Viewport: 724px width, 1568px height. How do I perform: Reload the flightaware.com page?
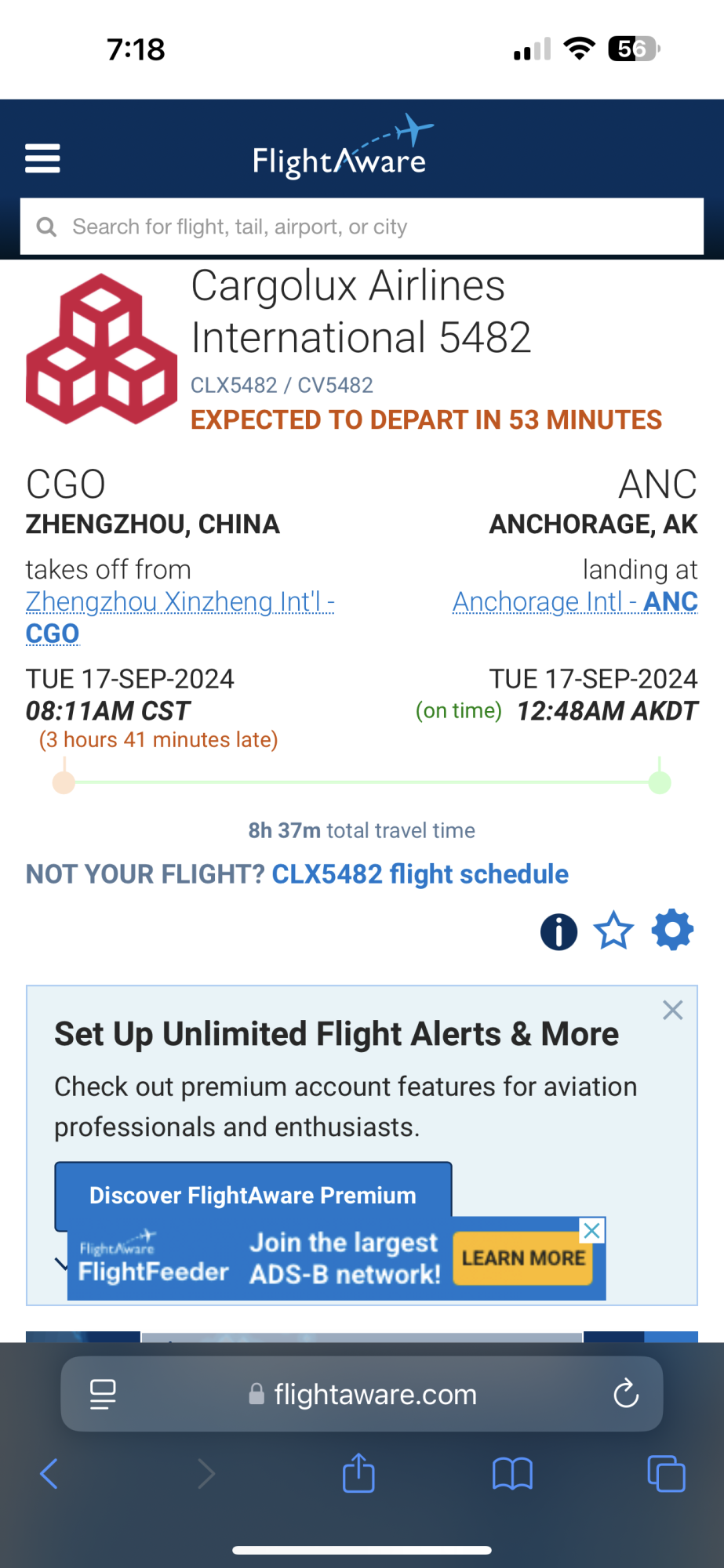tap(625, 1394)
